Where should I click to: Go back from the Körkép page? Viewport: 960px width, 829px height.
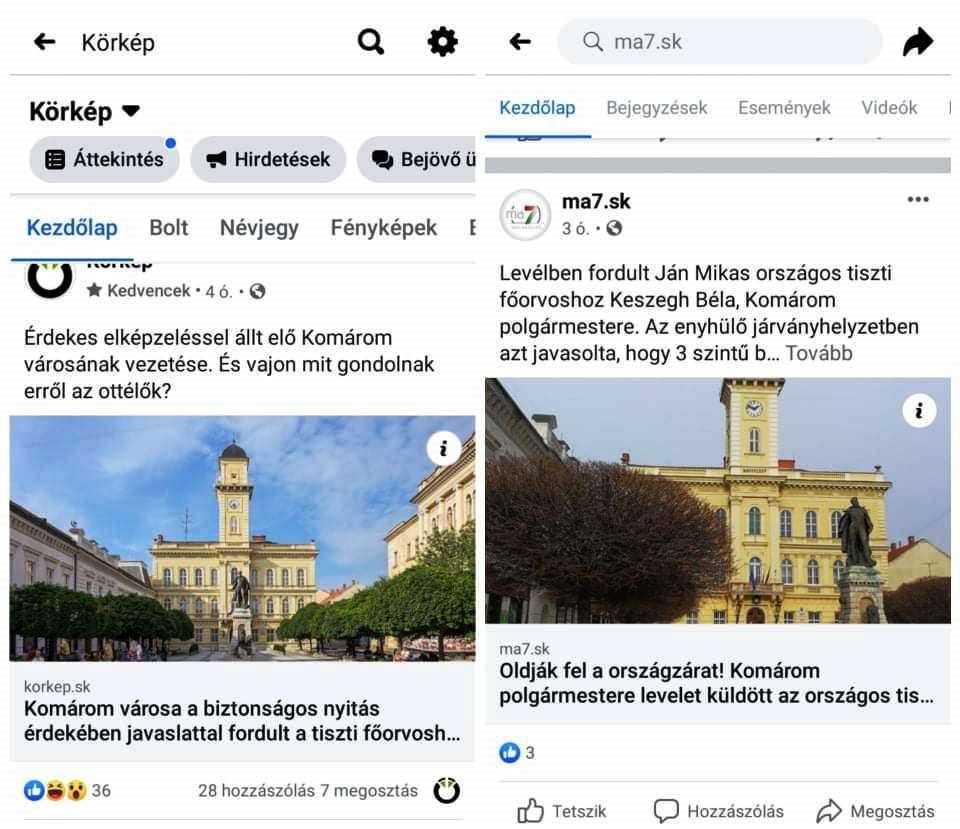click(x=45, y=42)
